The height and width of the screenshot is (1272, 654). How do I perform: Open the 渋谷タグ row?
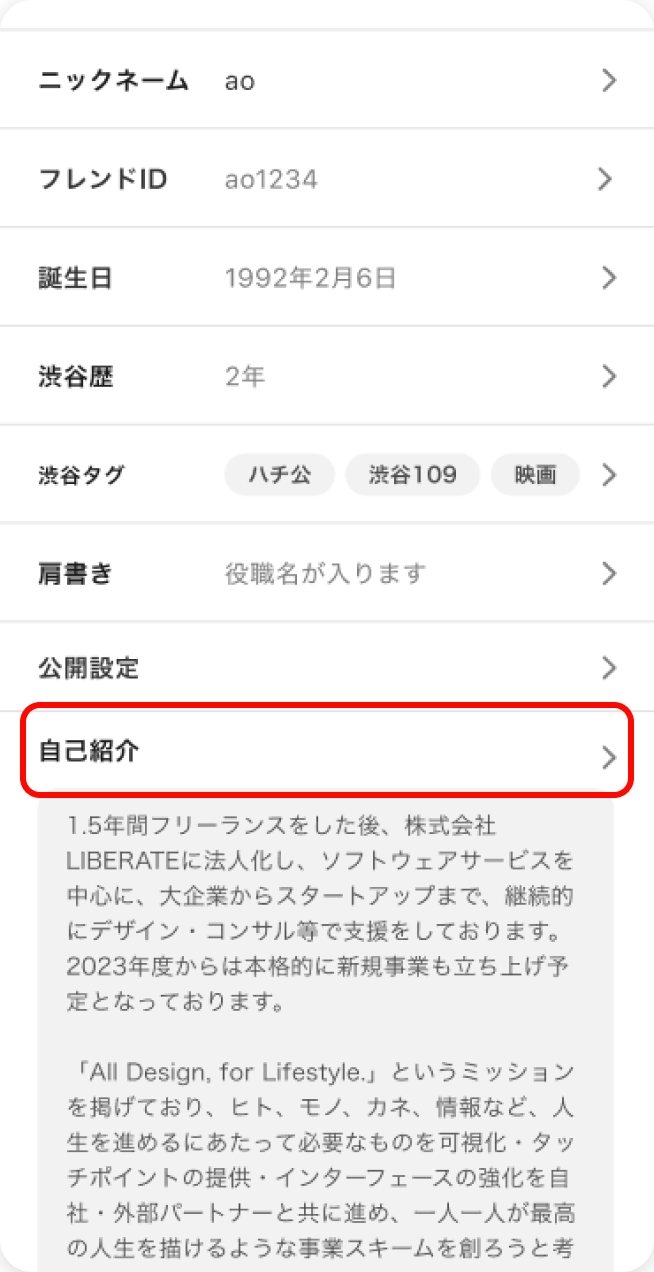point(327,475)
